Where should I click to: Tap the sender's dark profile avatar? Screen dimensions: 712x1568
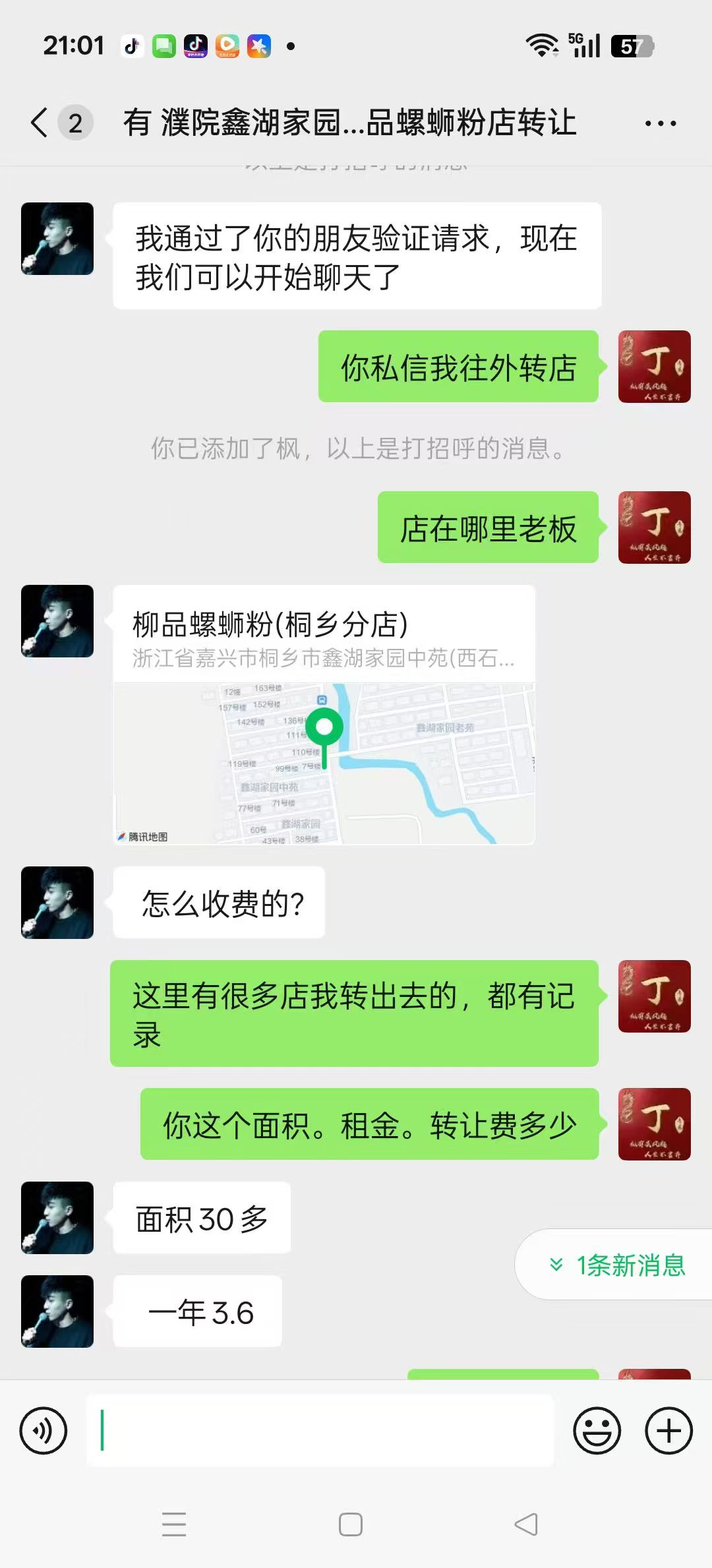[57, 237]
